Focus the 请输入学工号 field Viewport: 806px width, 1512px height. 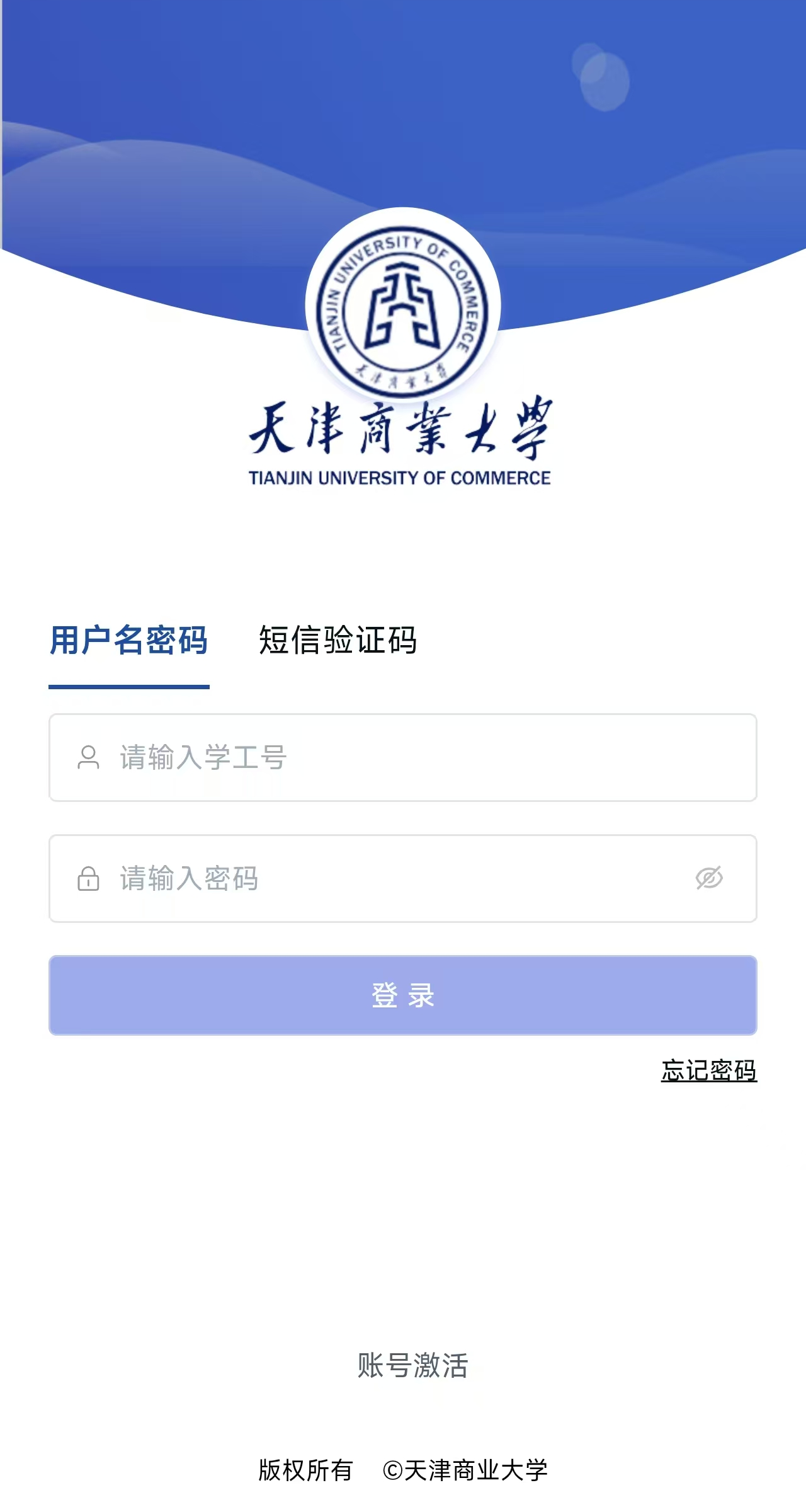click(403, 757)
